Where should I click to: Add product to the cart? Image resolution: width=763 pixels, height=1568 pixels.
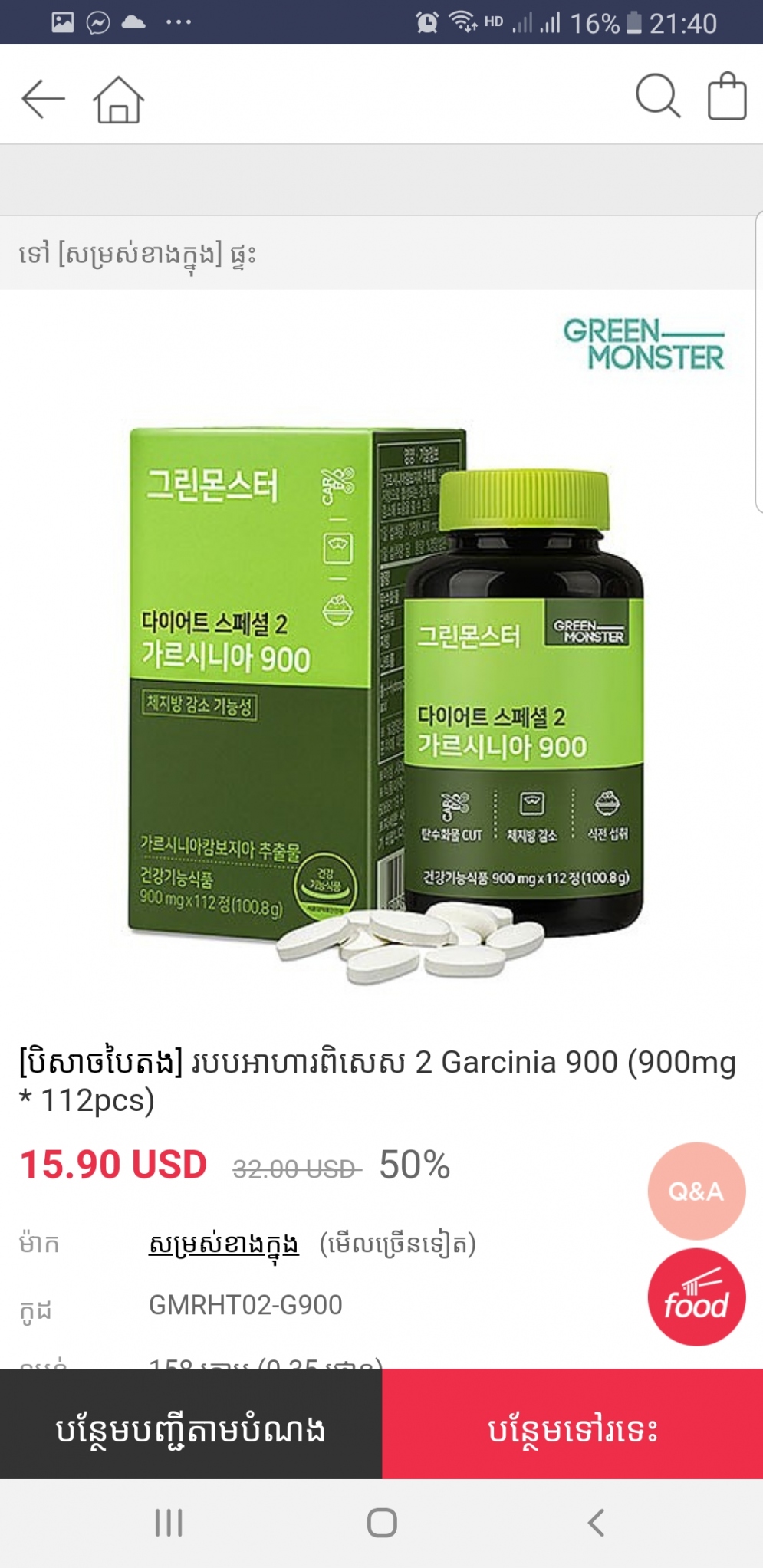click(x=572, y=1428)
